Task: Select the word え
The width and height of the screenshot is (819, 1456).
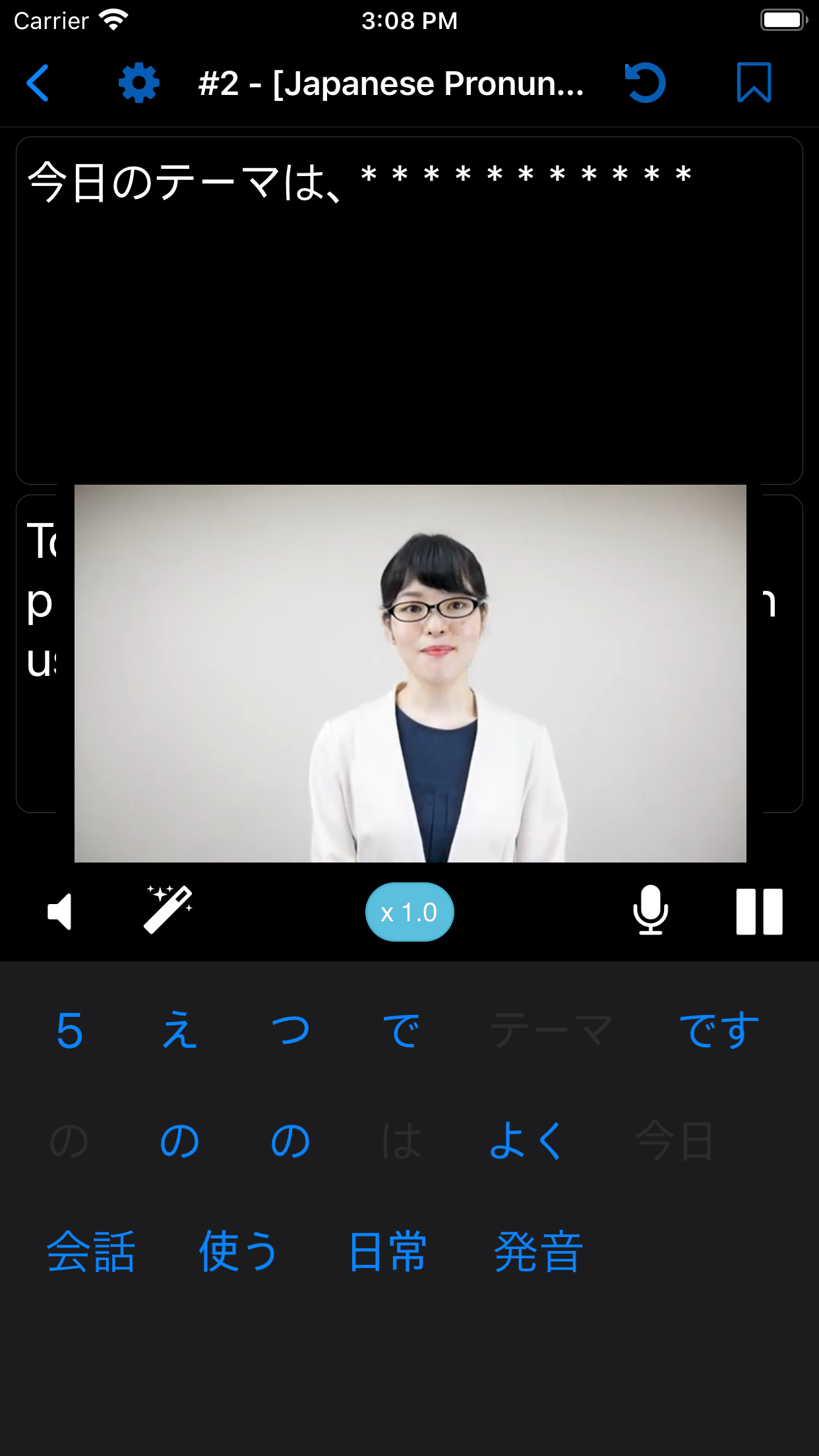Action: 179,1031
